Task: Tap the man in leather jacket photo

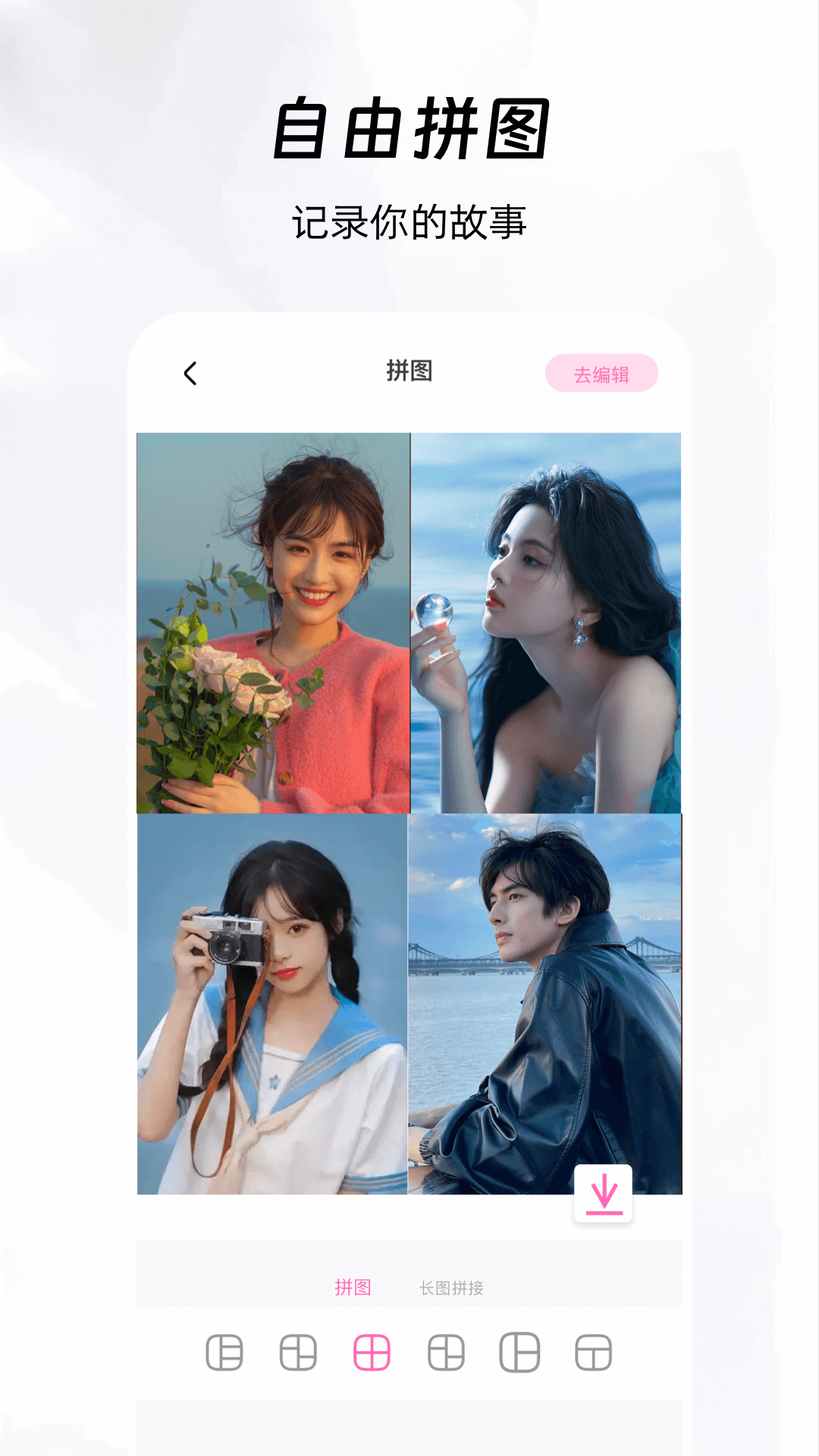Action: point(546,1009)
